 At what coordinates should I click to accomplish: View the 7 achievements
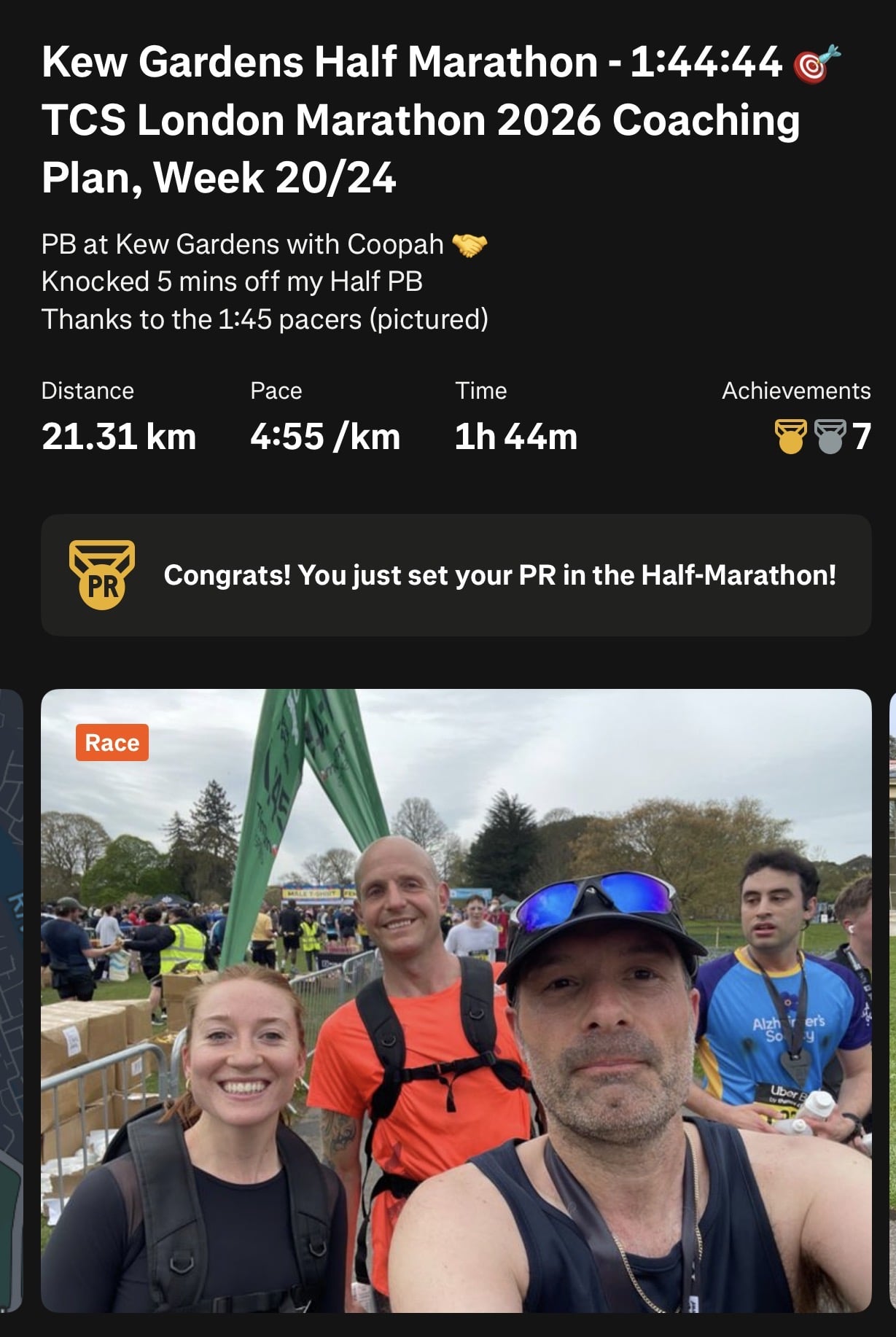[822, 437]
